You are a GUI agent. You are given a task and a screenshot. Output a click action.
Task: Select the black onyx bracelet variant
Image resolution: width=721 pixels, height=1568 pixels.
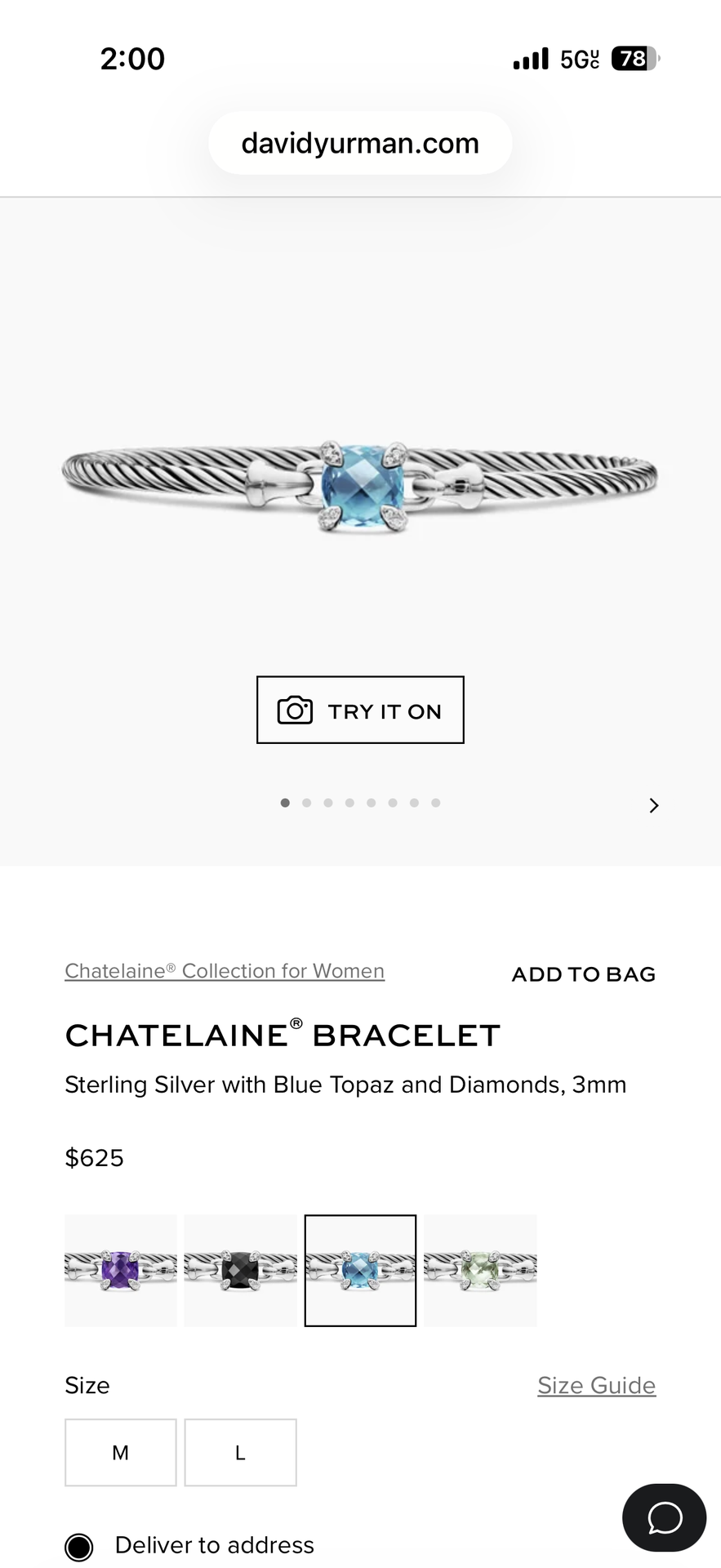pos(240,1270)
